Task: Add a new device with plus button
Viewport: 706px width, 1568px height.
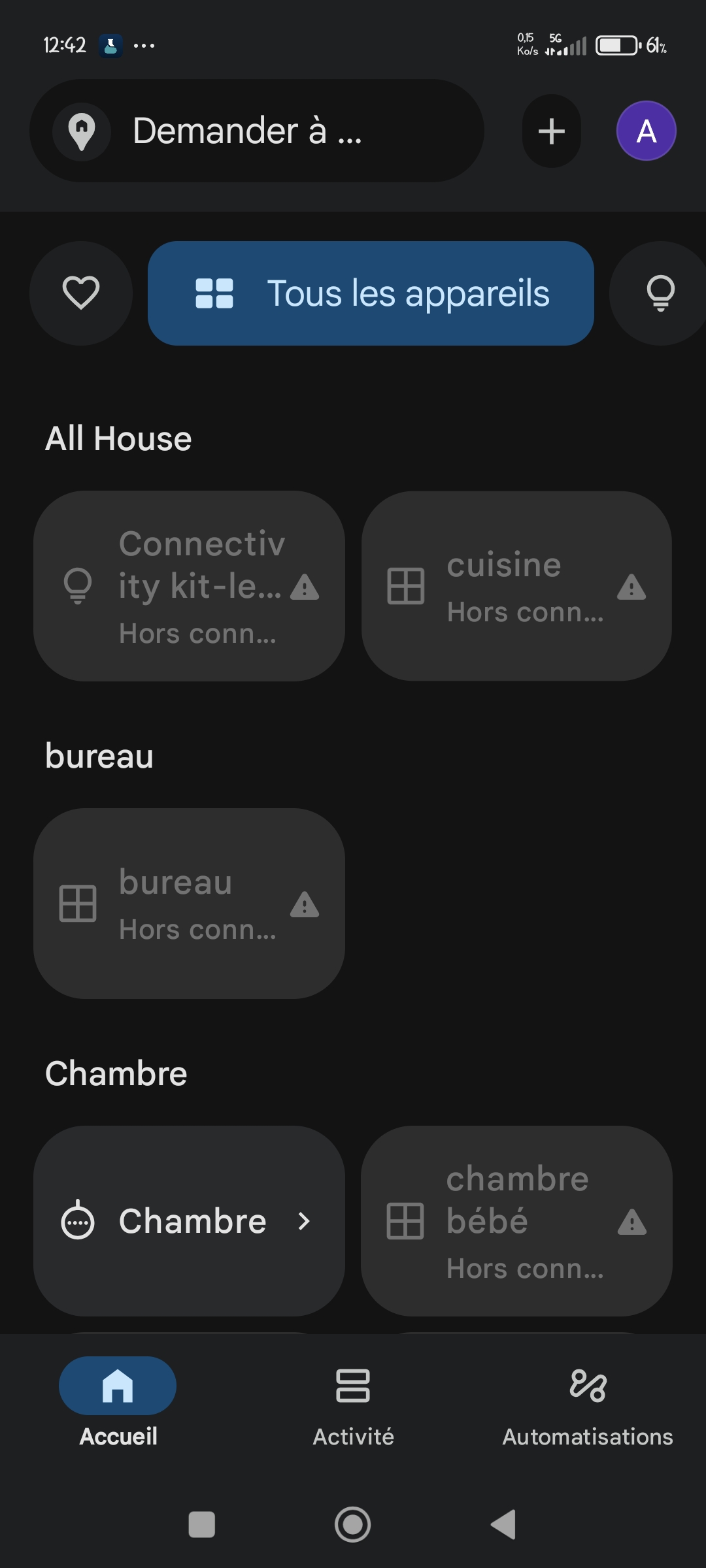Action: click(551, 131)
